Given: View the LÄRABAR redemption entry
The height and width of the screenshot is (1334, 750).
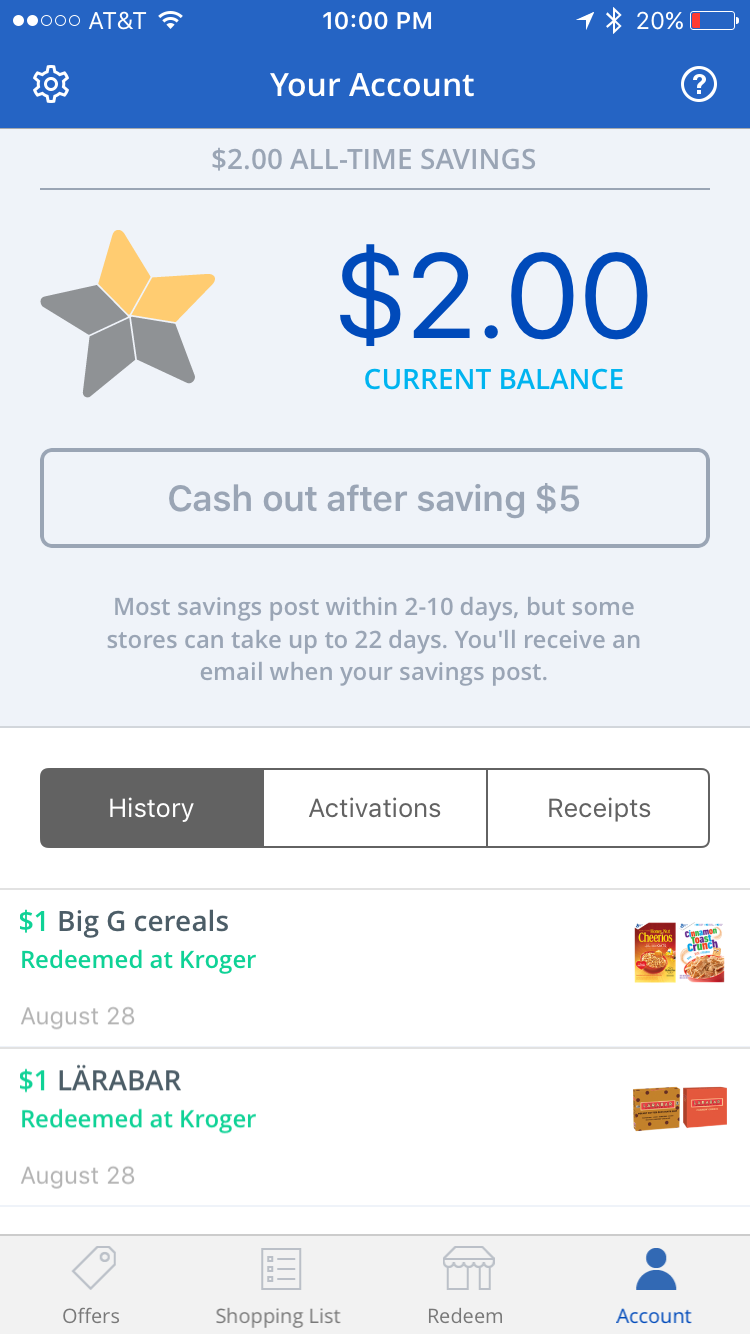Looking at the screenshot, I should (375, 1127).
